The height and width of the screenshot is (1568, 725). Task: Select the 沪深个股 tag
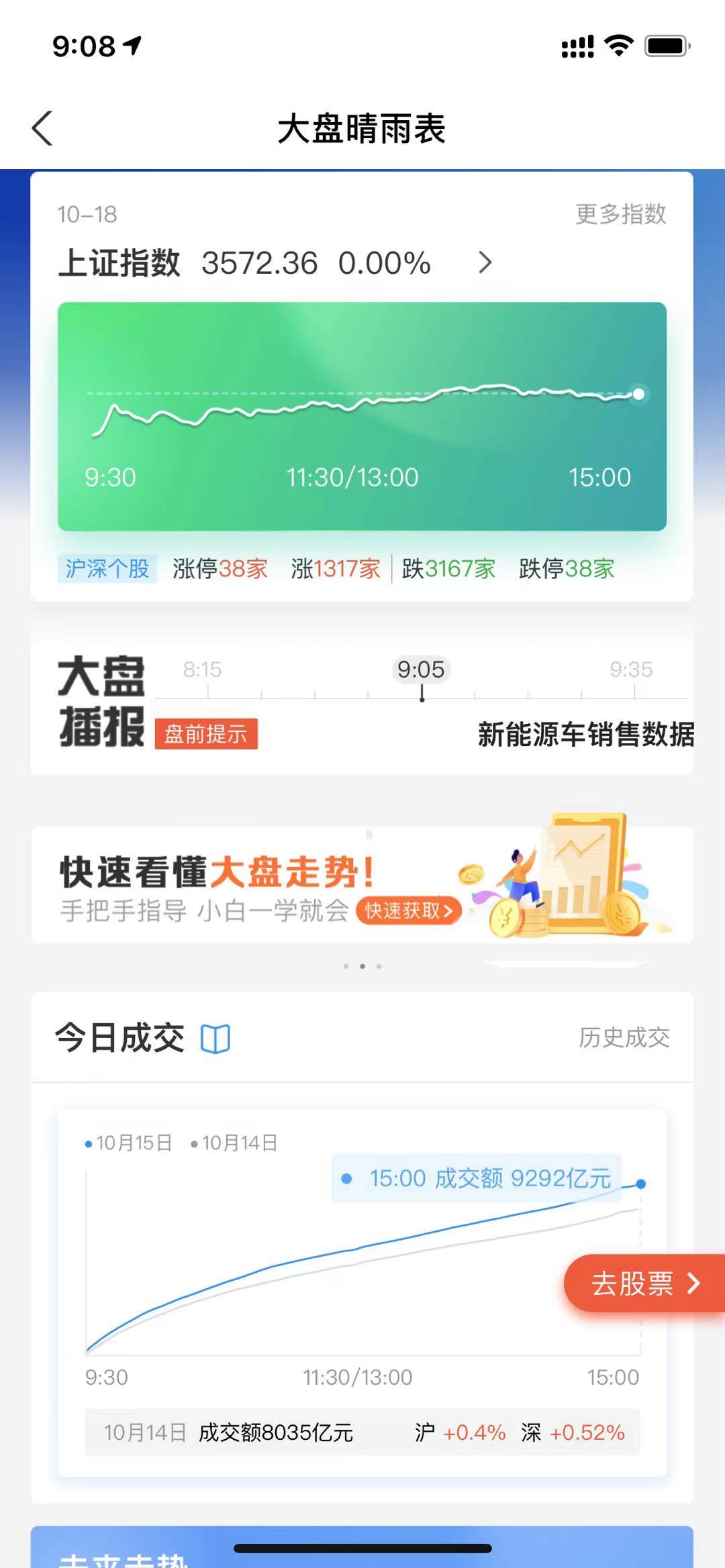click(107, 568)
